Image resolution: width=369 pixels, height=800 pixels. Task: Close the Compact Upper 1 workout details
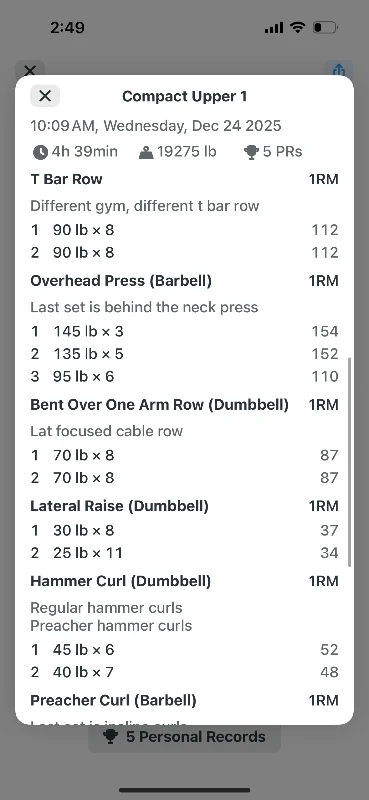(x=45, y=96)
